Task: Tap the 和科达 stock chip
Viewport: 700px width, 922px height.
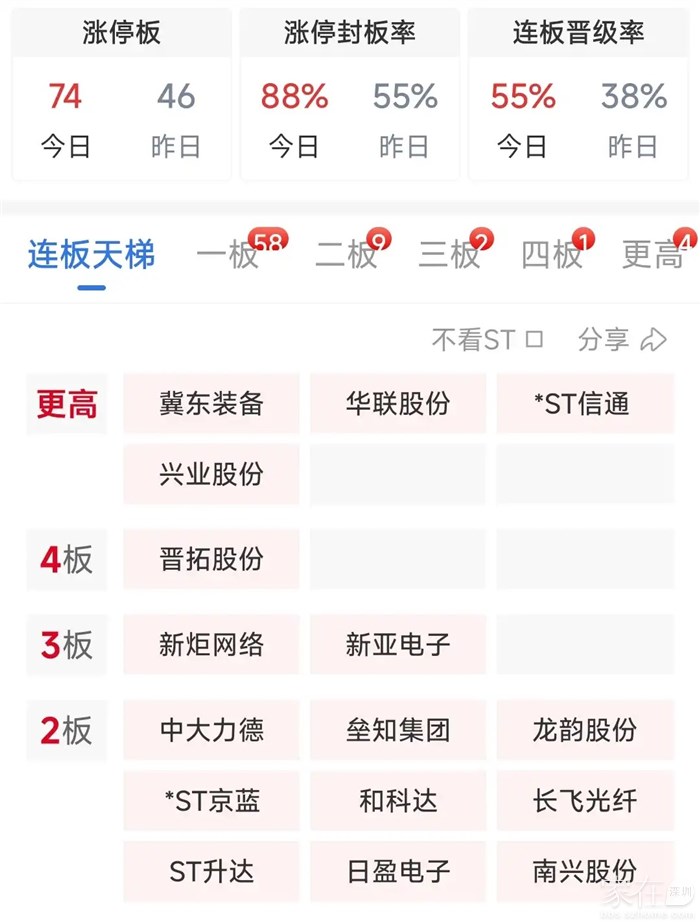Action: [x=398, y=800]
